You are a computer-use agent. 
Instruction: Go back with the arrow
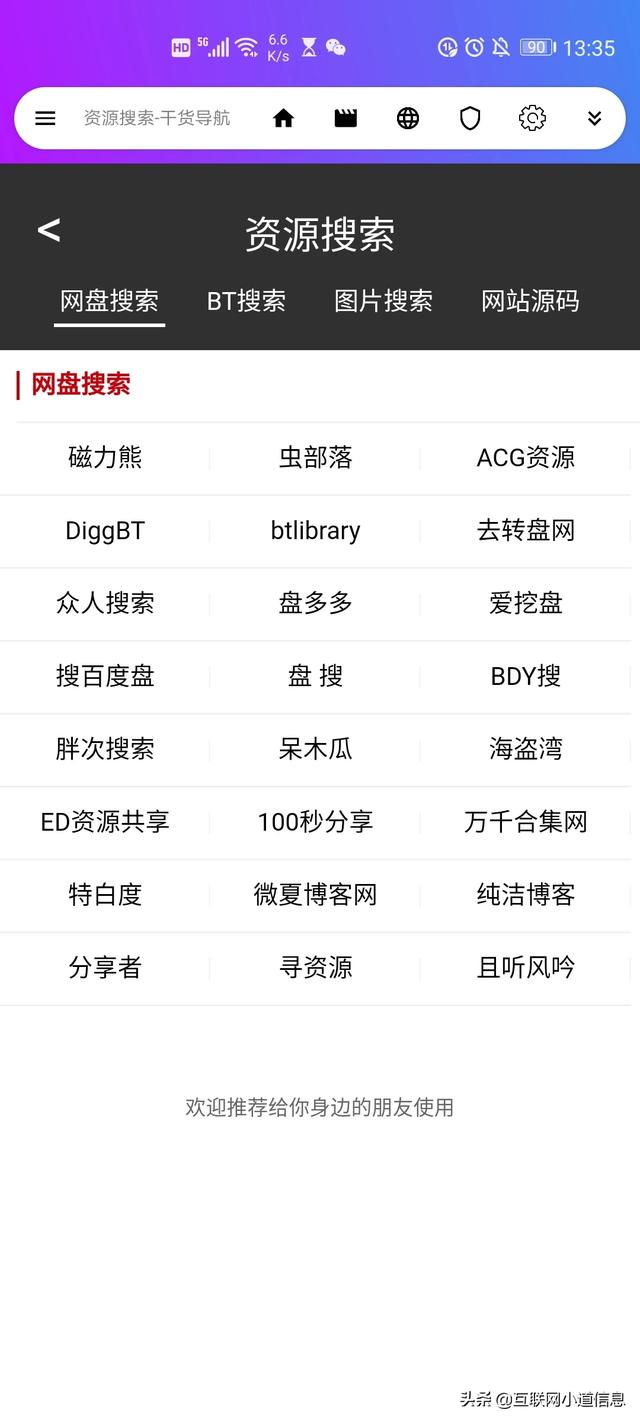point(49,231)
